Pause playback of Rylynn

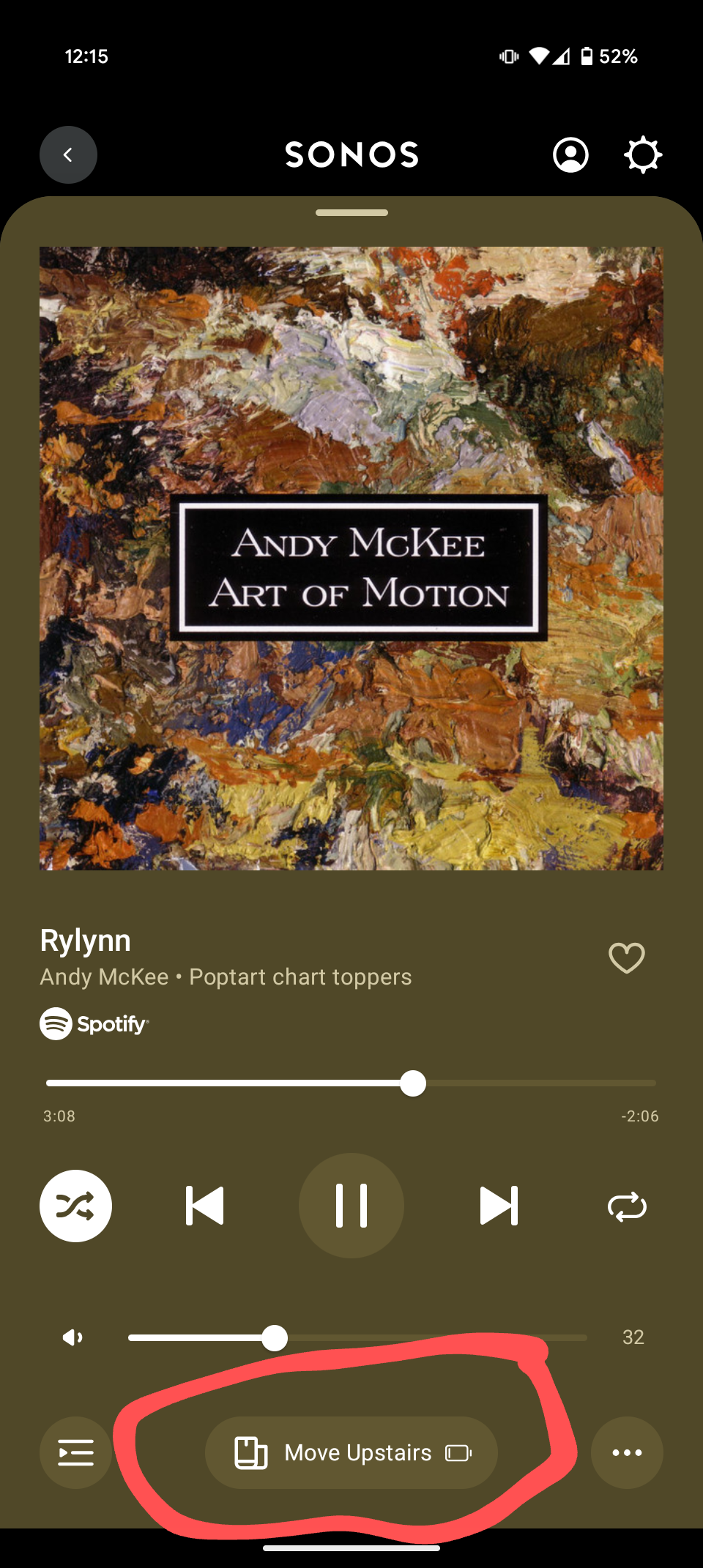coord(351,1206)
